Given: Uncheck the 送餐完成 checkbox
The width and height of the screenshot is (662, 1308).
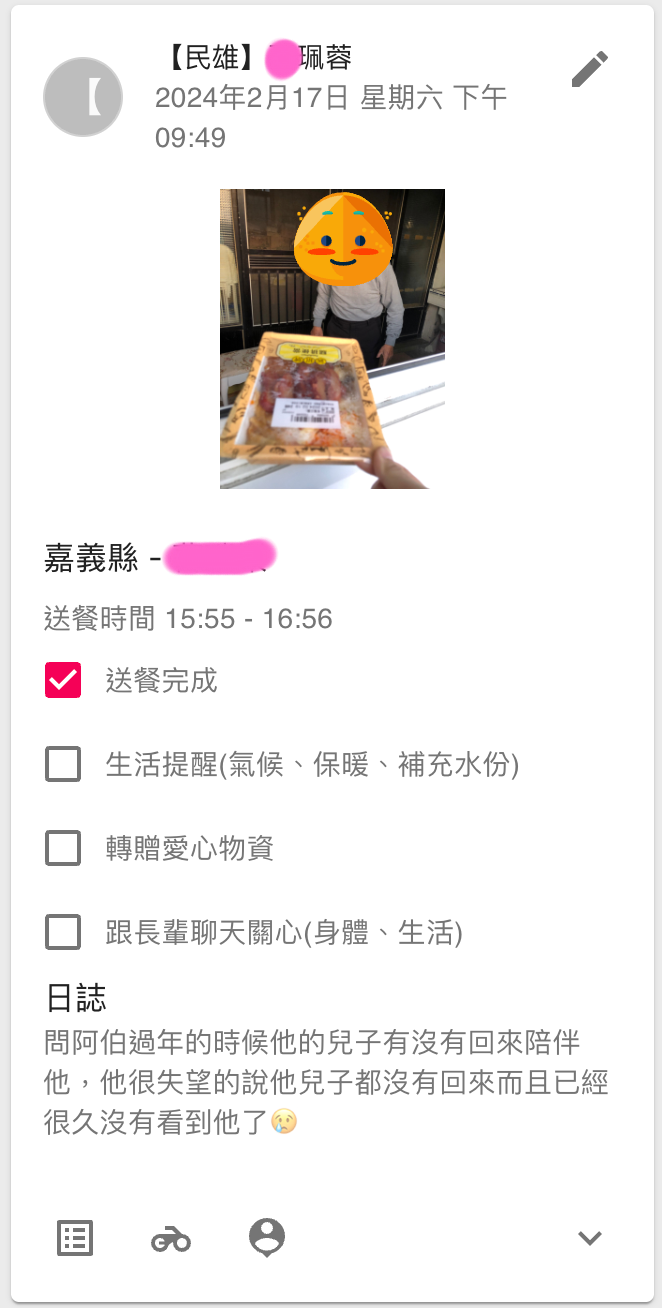Looking at the screenshot, I should tap(63, 680).
